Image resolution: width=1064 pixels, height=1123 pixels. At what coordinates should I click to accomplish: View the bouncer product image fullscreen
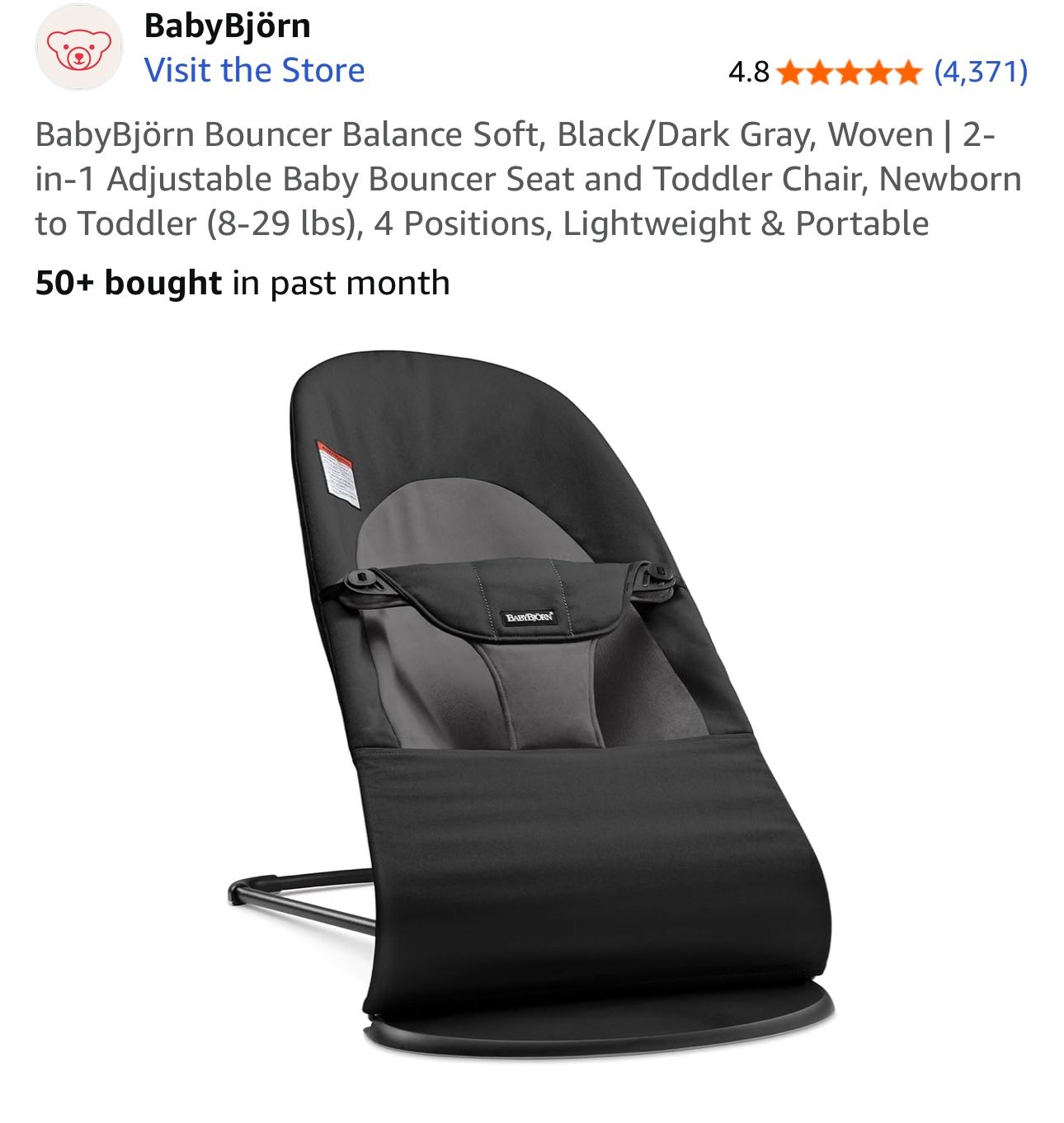[x=532, y=701]
